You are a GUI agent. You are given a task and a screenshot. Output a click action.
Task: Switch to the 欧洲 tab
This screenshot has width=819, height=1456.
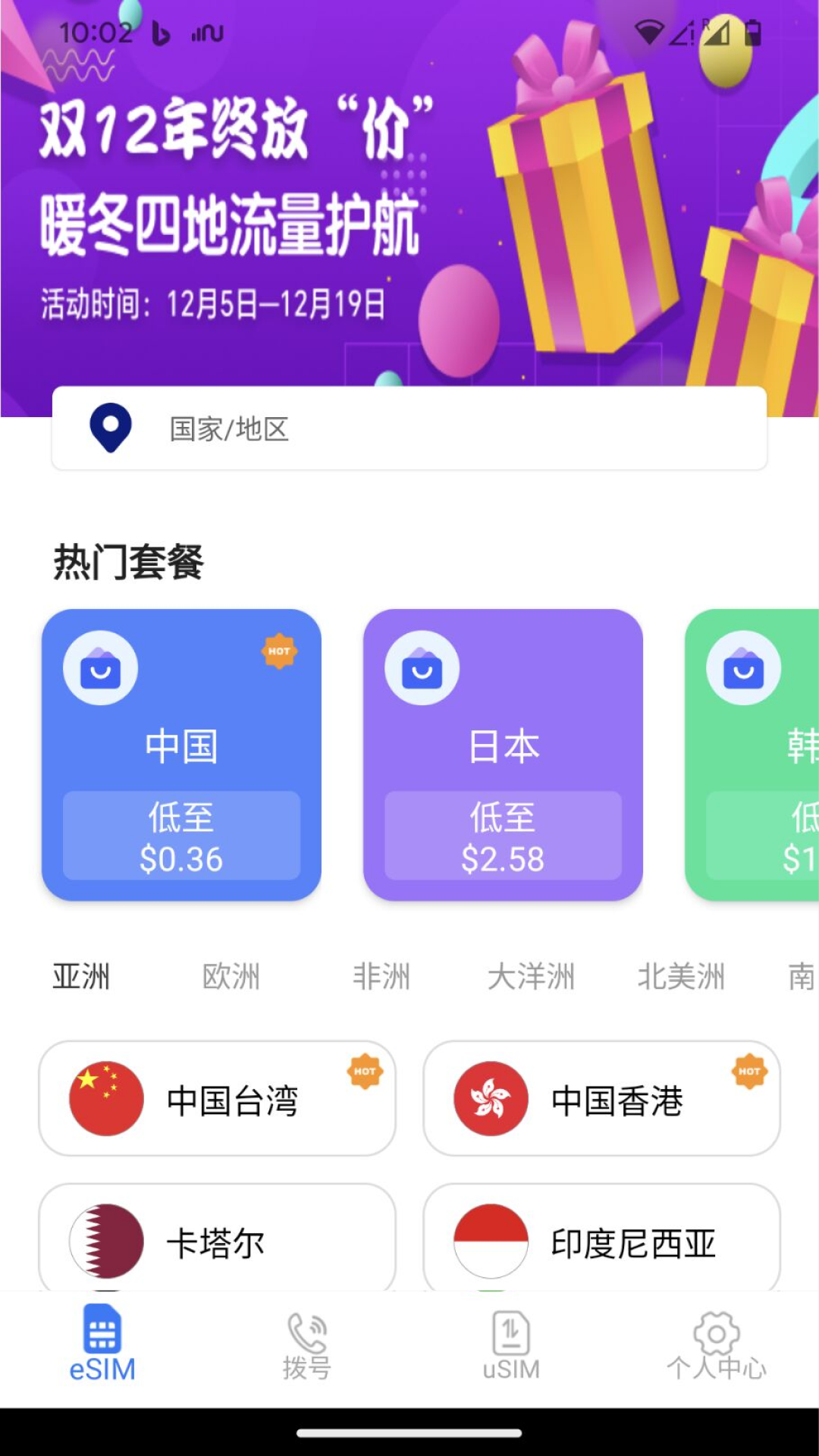click(231, 976)
